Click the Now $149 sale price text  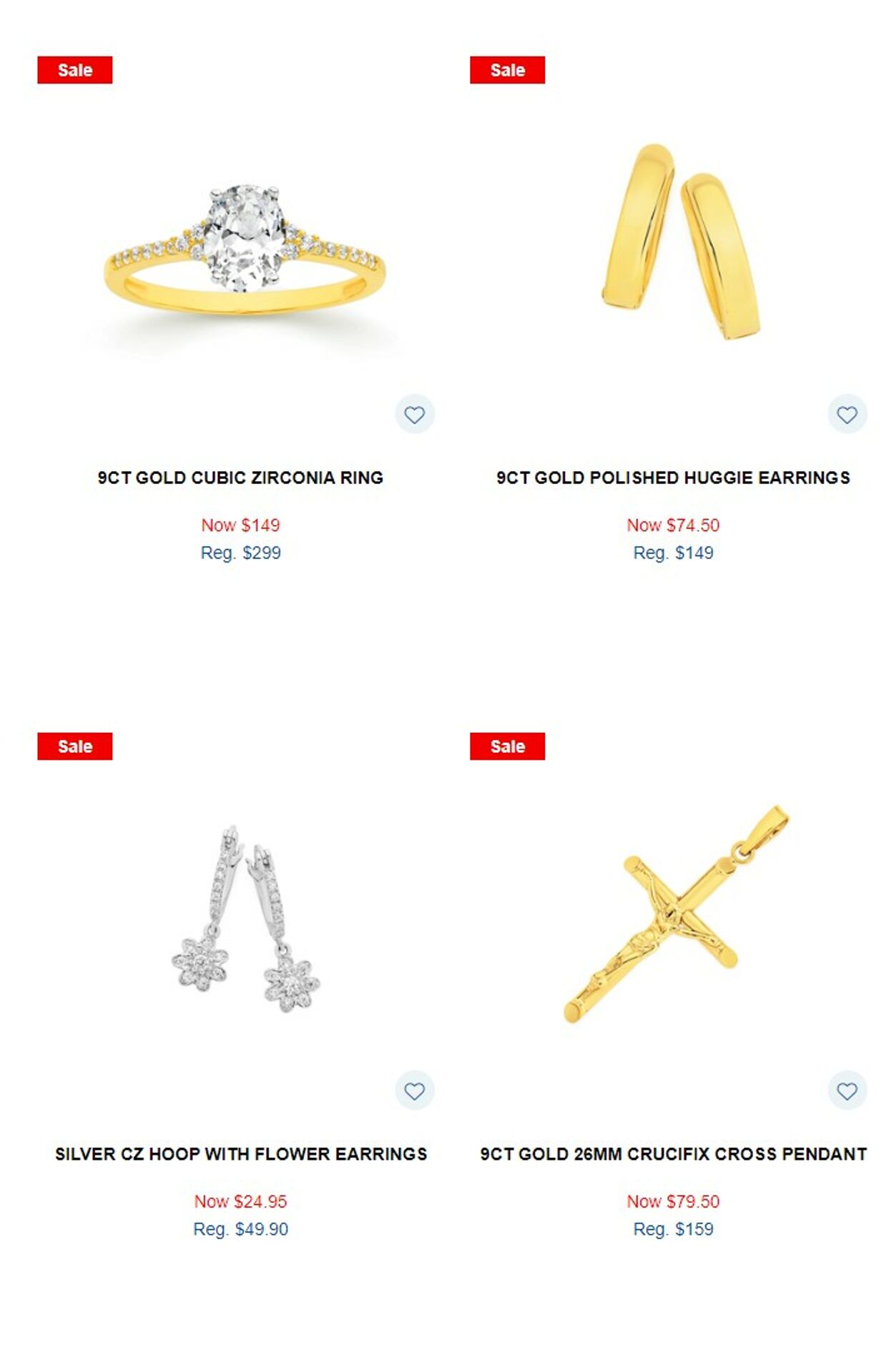[x=241, y=523]
